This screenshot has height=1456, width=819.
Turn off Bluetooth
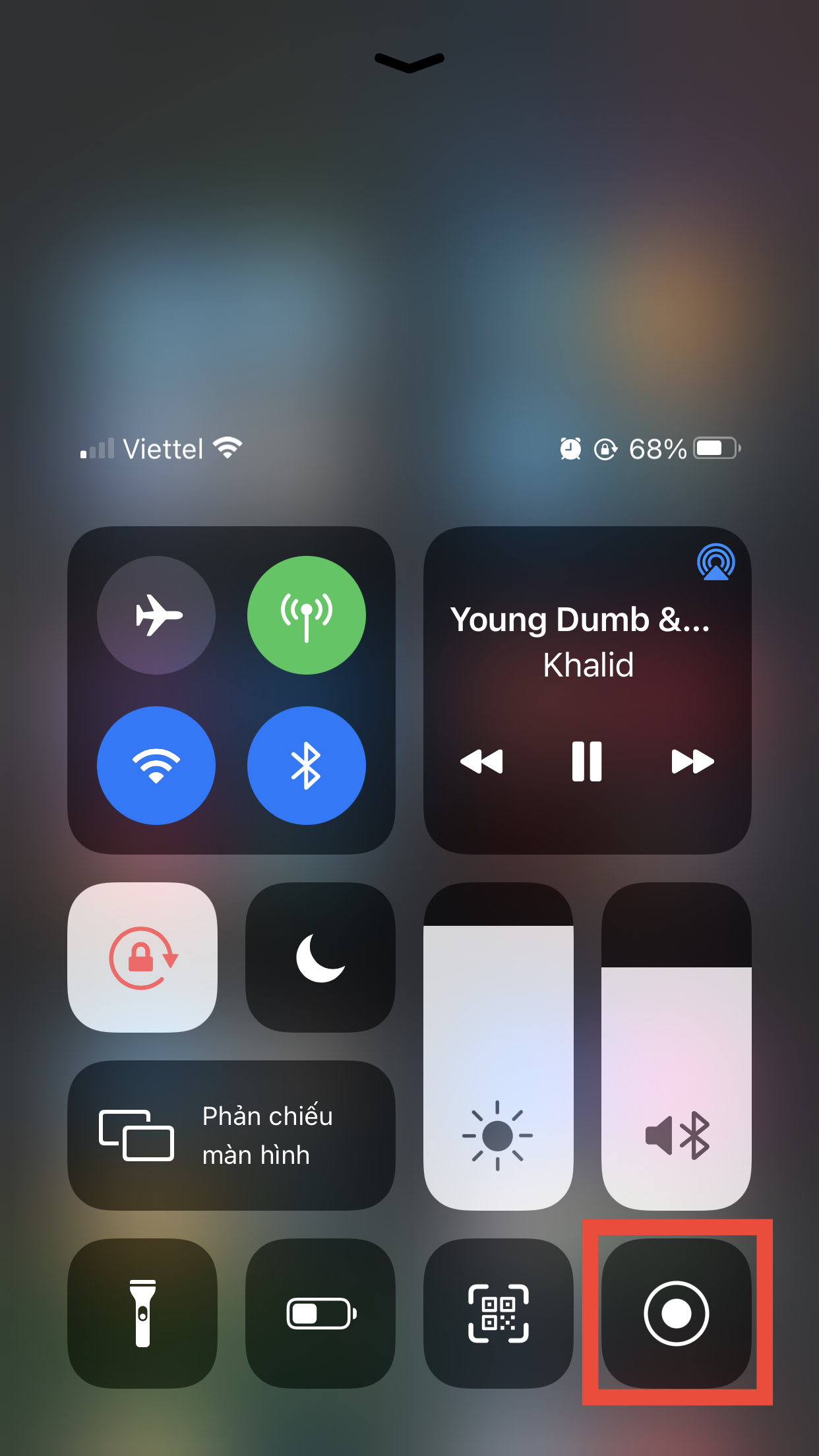(x=307, y=765)
